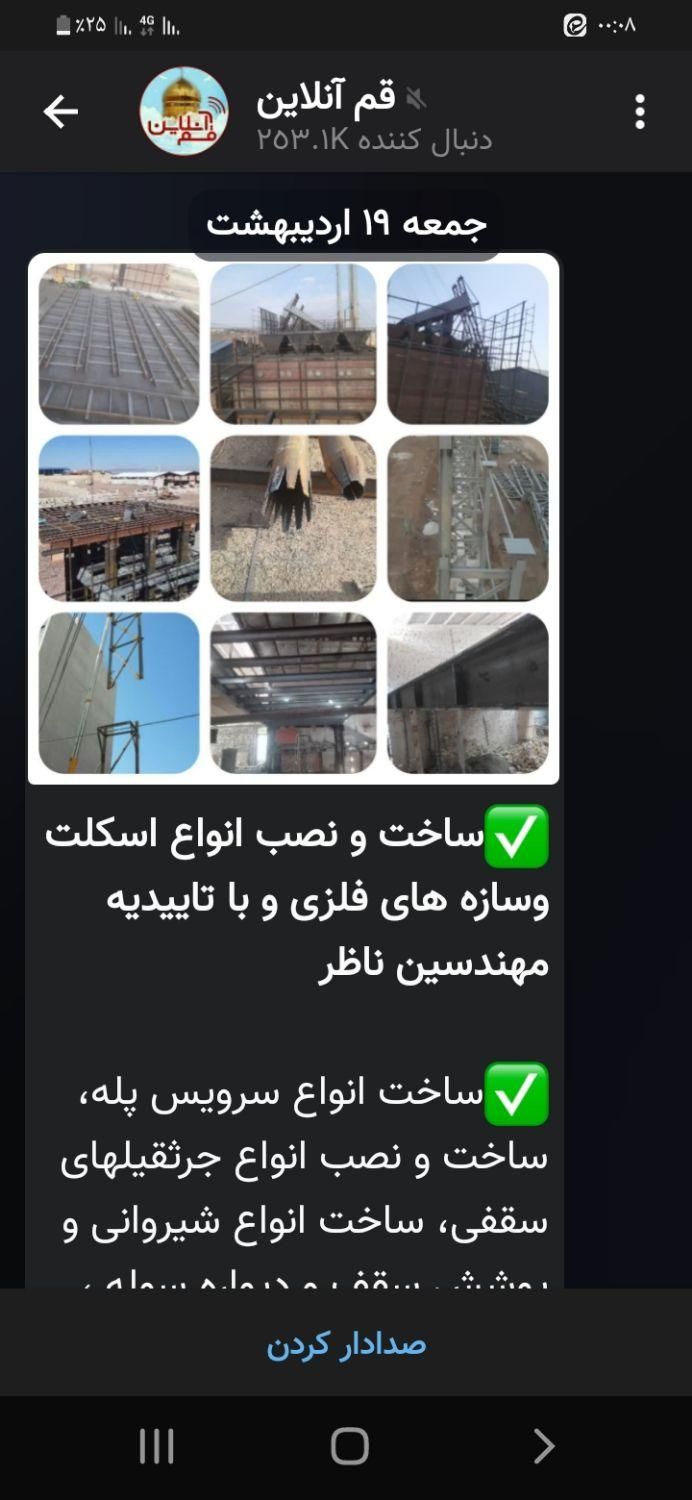
Task: Go to the system home screen
Action: click(349, 1446)
